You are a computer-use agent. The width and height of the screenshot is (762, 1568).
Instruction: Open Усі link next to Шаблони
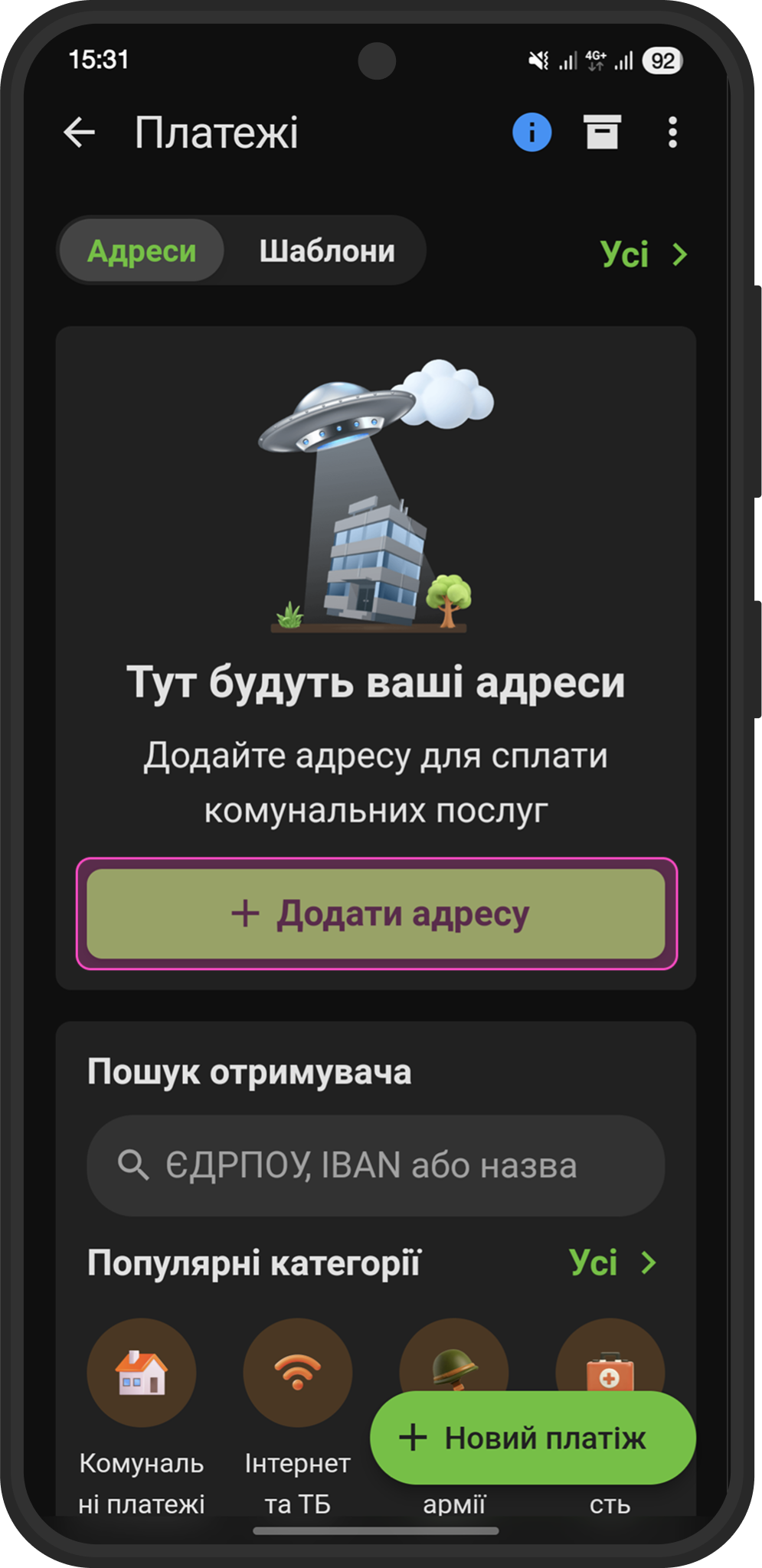[643, 254]
